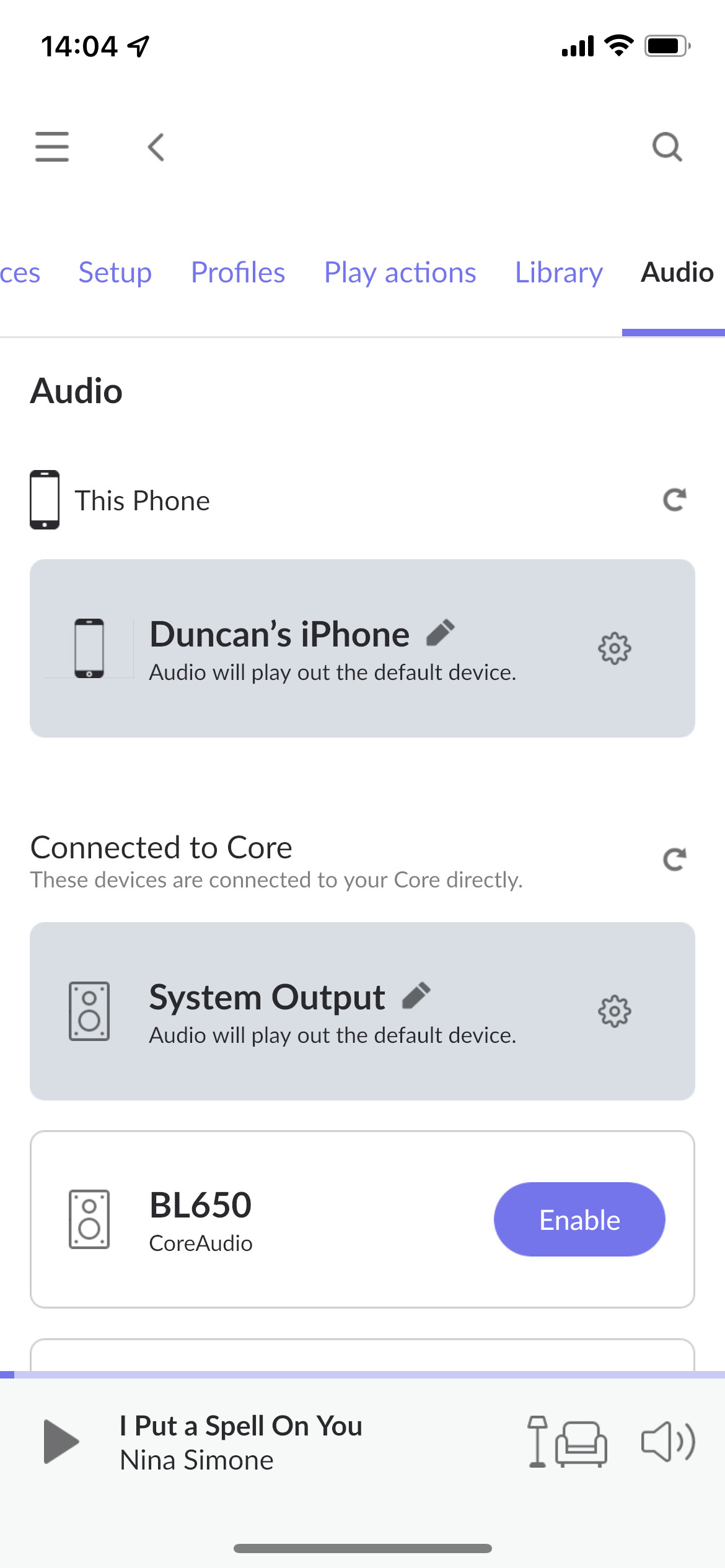Open volume control speaker icon

[x=668, y=1442]
